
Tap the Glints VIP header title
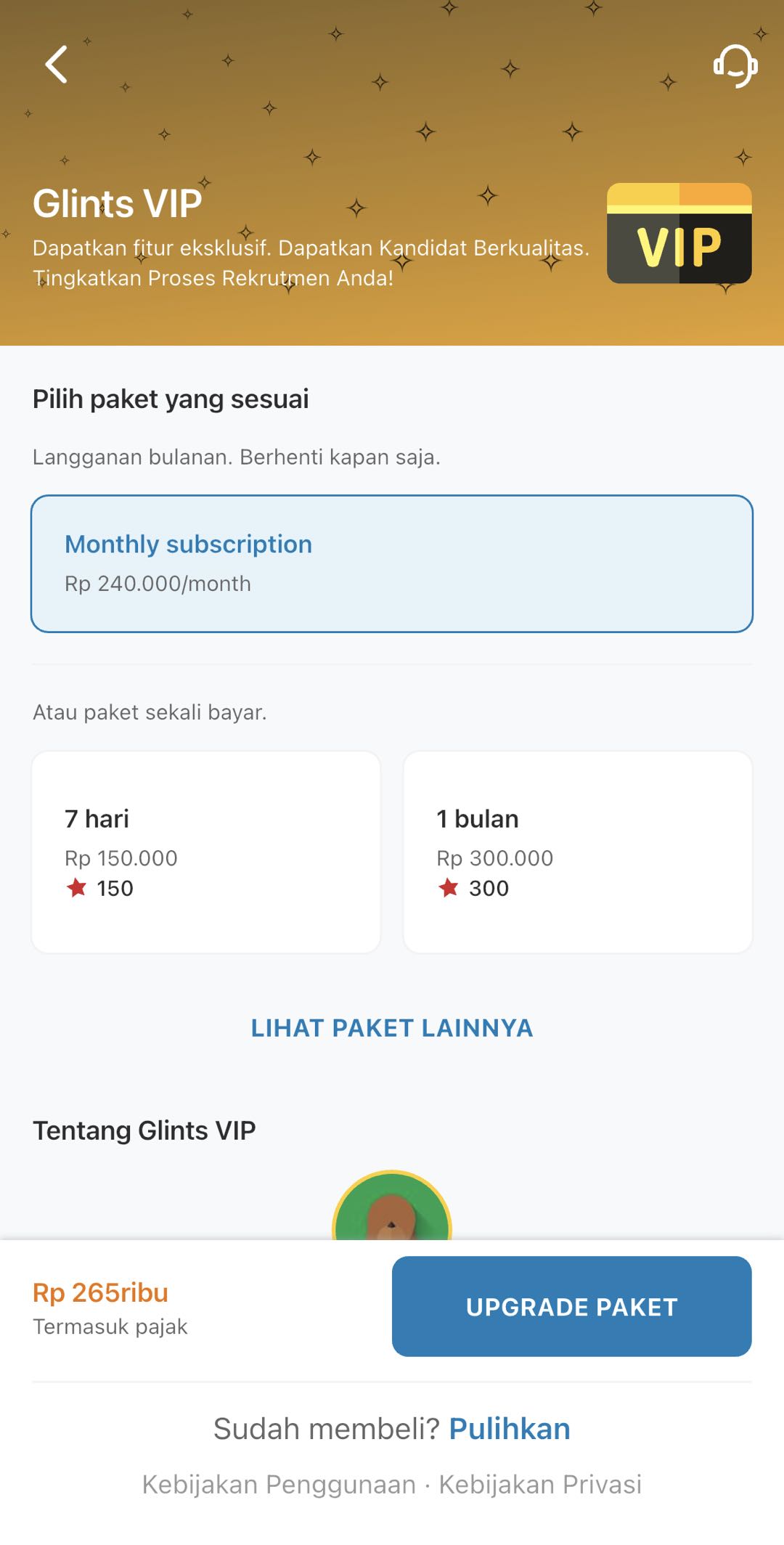(116, 203)
